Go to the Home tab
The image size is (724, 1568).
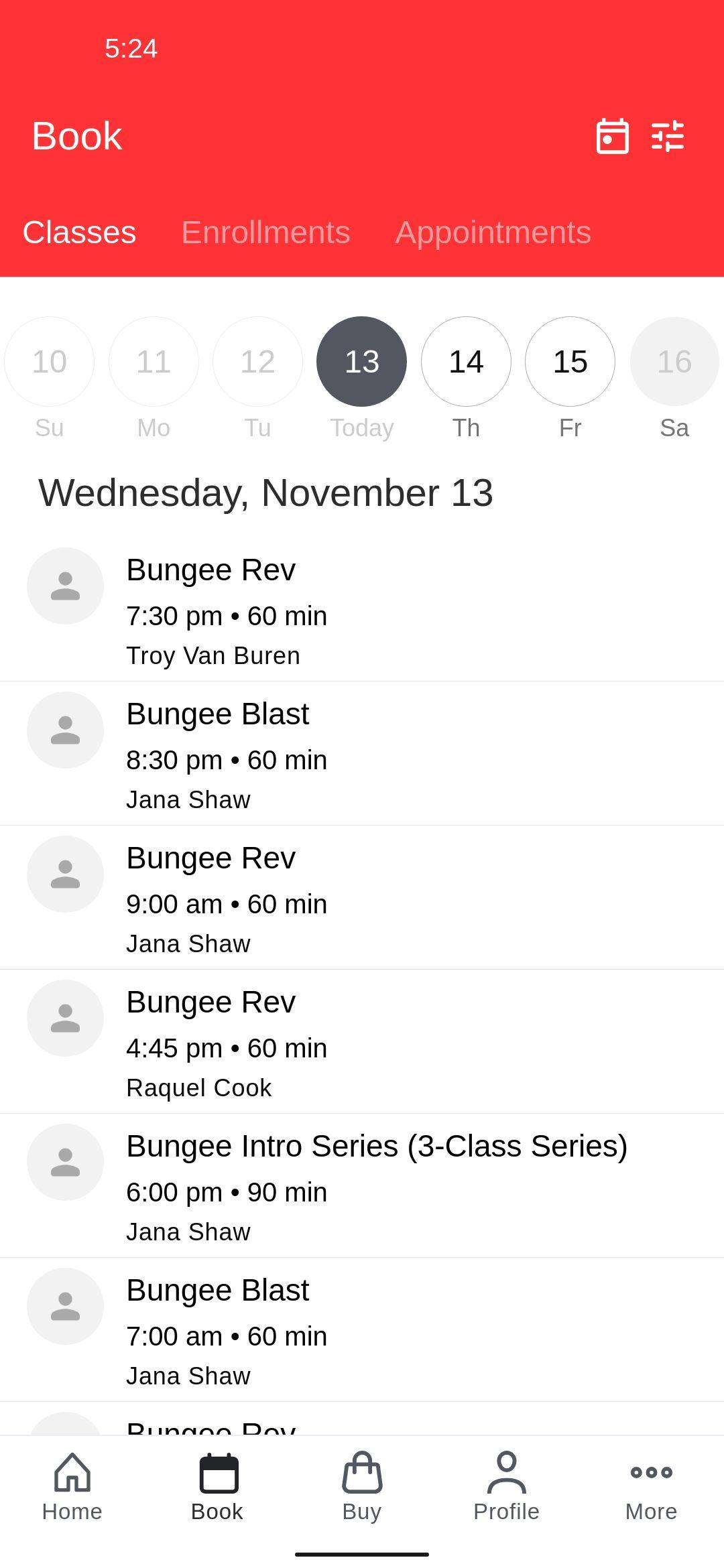72,1487
